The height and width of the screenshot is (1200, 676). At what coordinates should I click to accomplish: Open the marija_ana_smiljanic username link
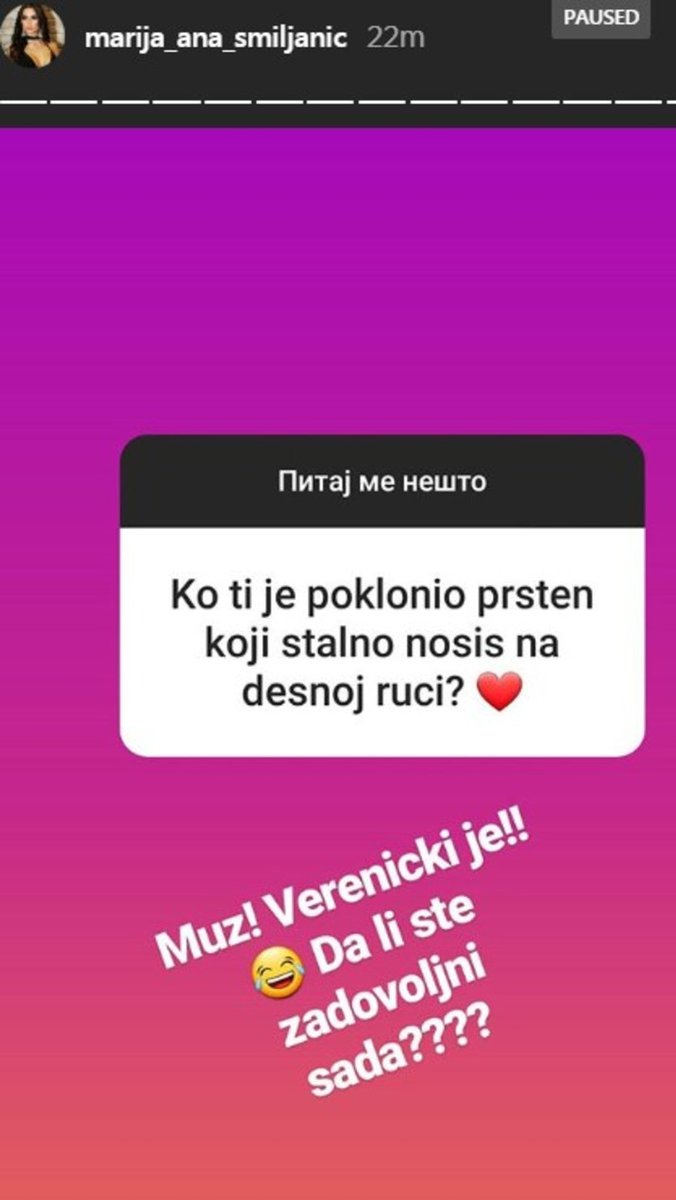pos(216,37)
